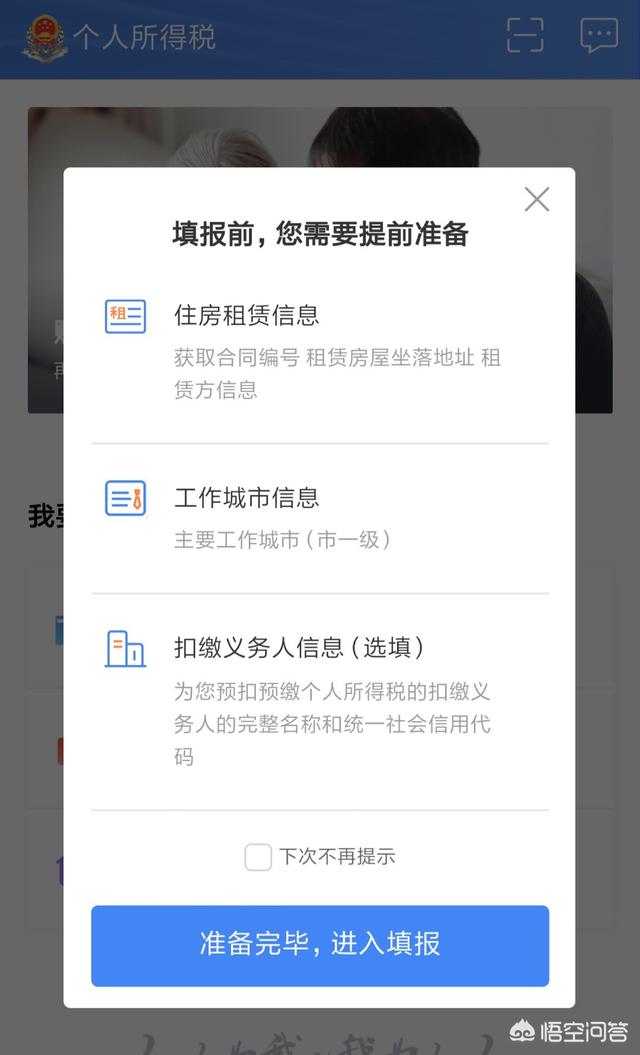
Task: Close the preparation dialog
Action: point(537,199)
